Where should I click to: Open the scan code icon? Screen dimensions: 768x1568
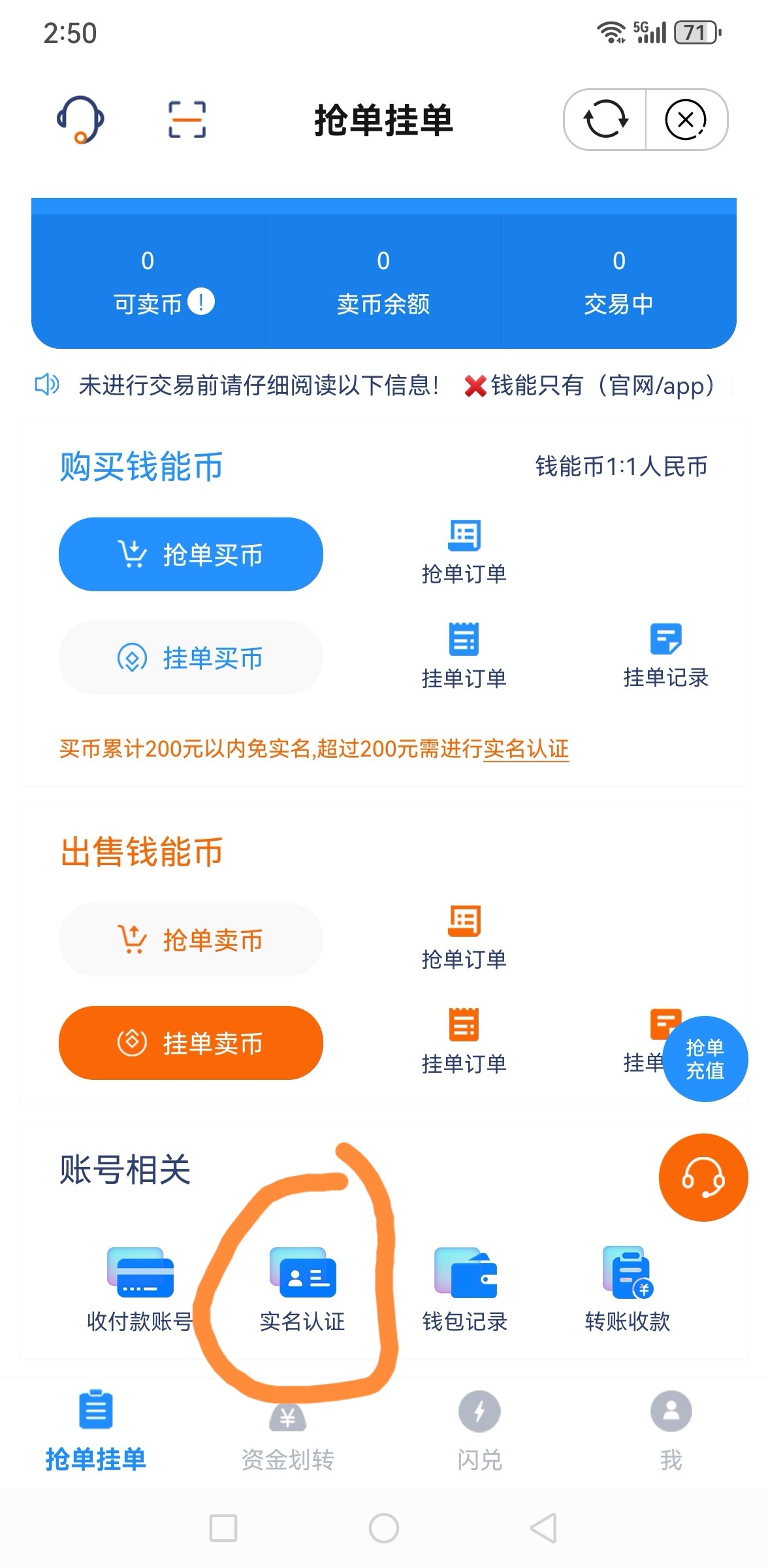click(x=187, y=120)
